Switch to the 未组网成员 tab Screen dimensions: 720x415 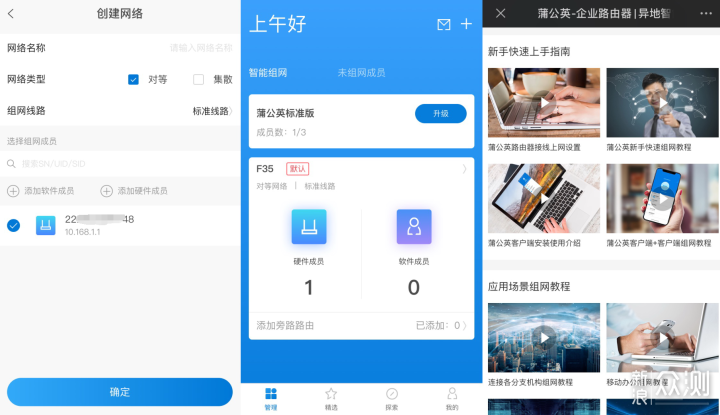pyautogui.click(x=361, y=73)
